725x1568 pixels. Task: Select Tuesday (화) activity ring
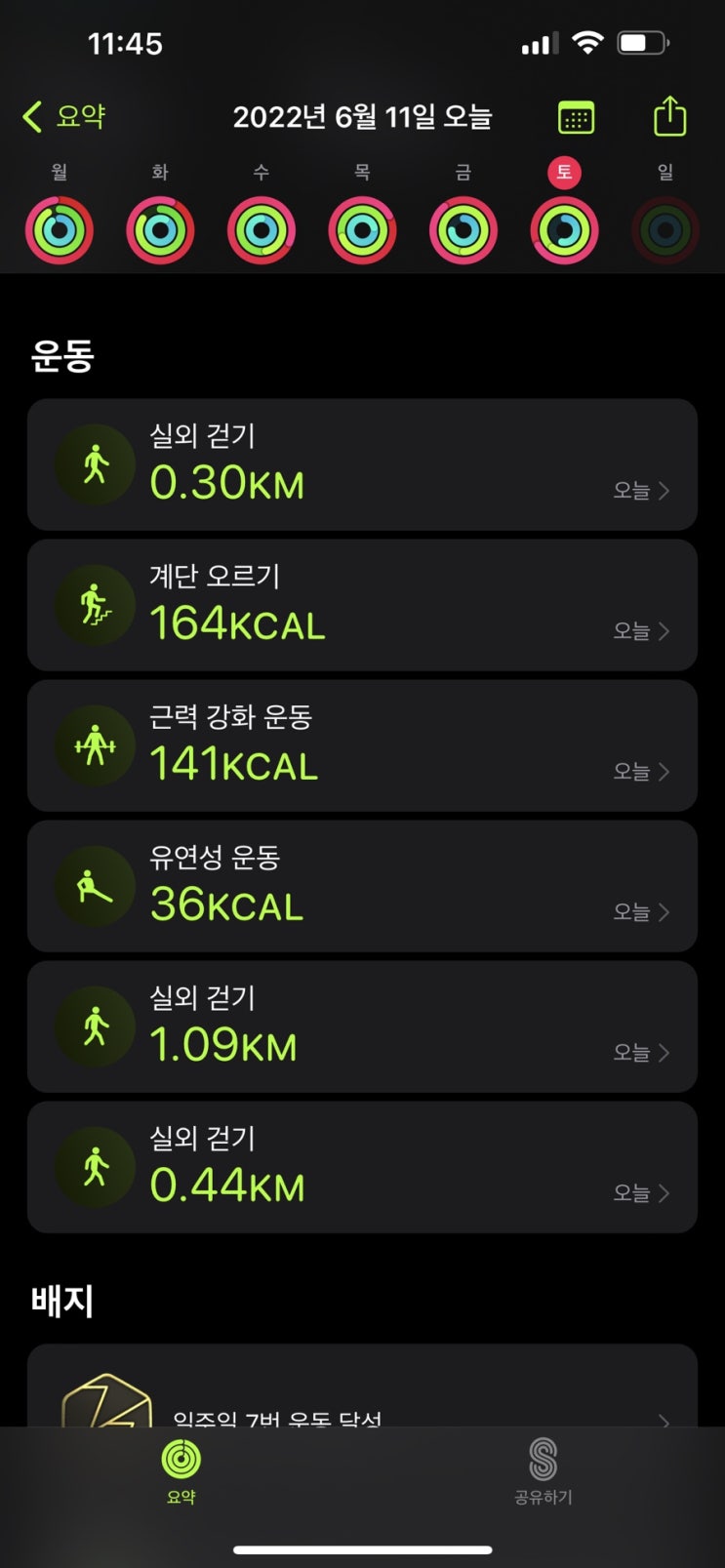pyautogui.click(x=160, y=230)
